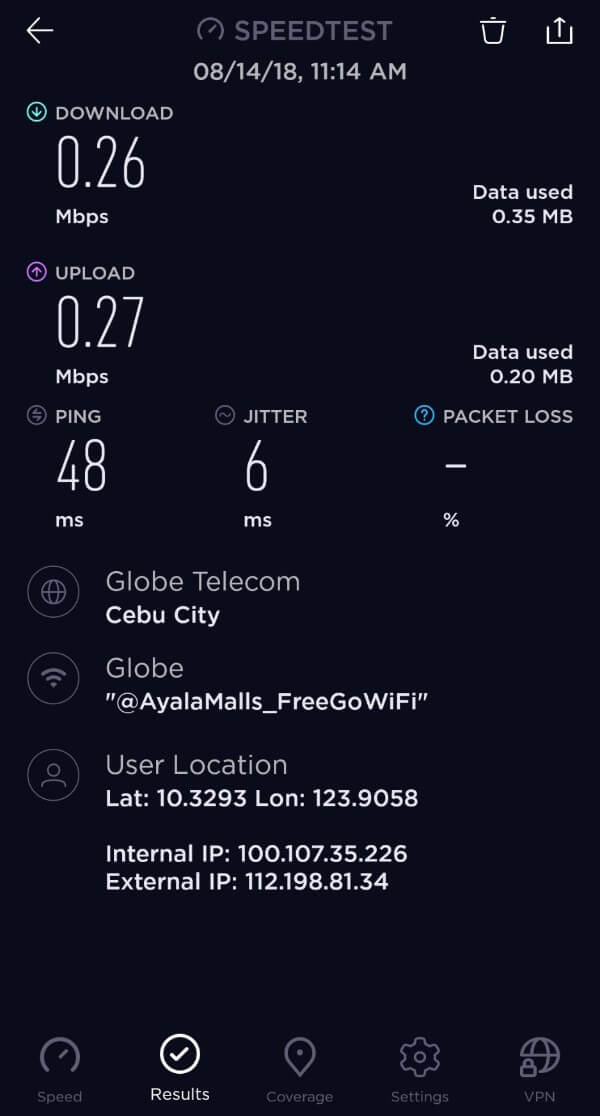Select the Results tab
This screenshot has width=600, height=1116.
[x=180, y=1066]
